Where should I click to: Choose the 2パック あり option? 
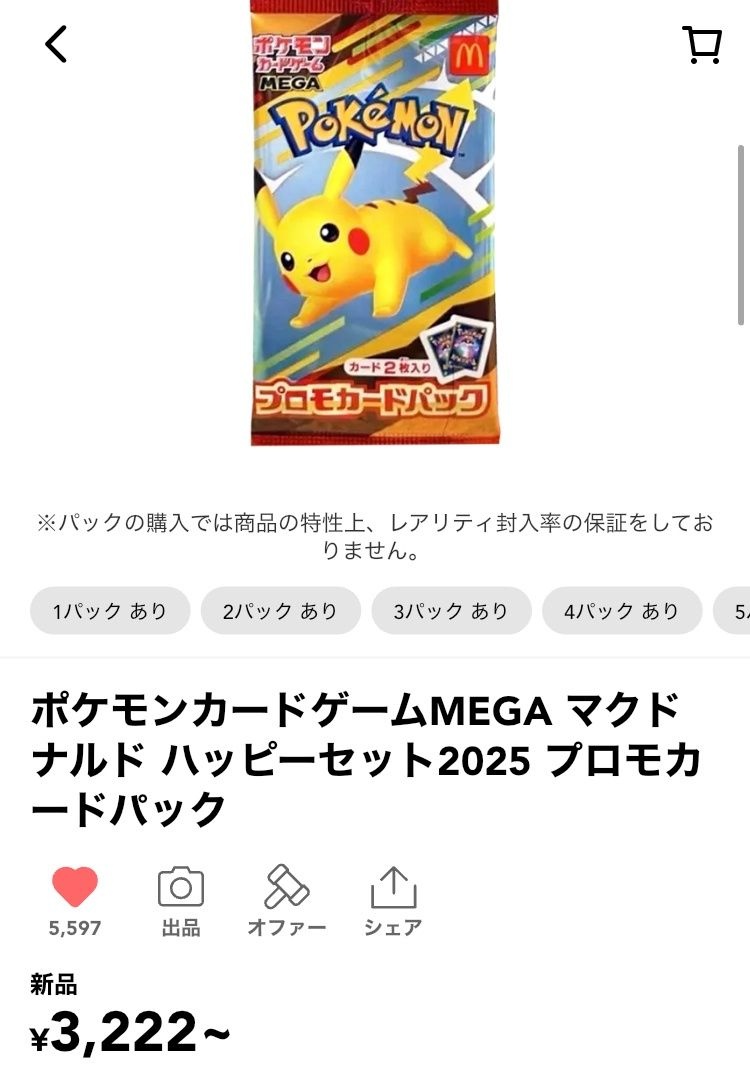[x=280, y=611]
